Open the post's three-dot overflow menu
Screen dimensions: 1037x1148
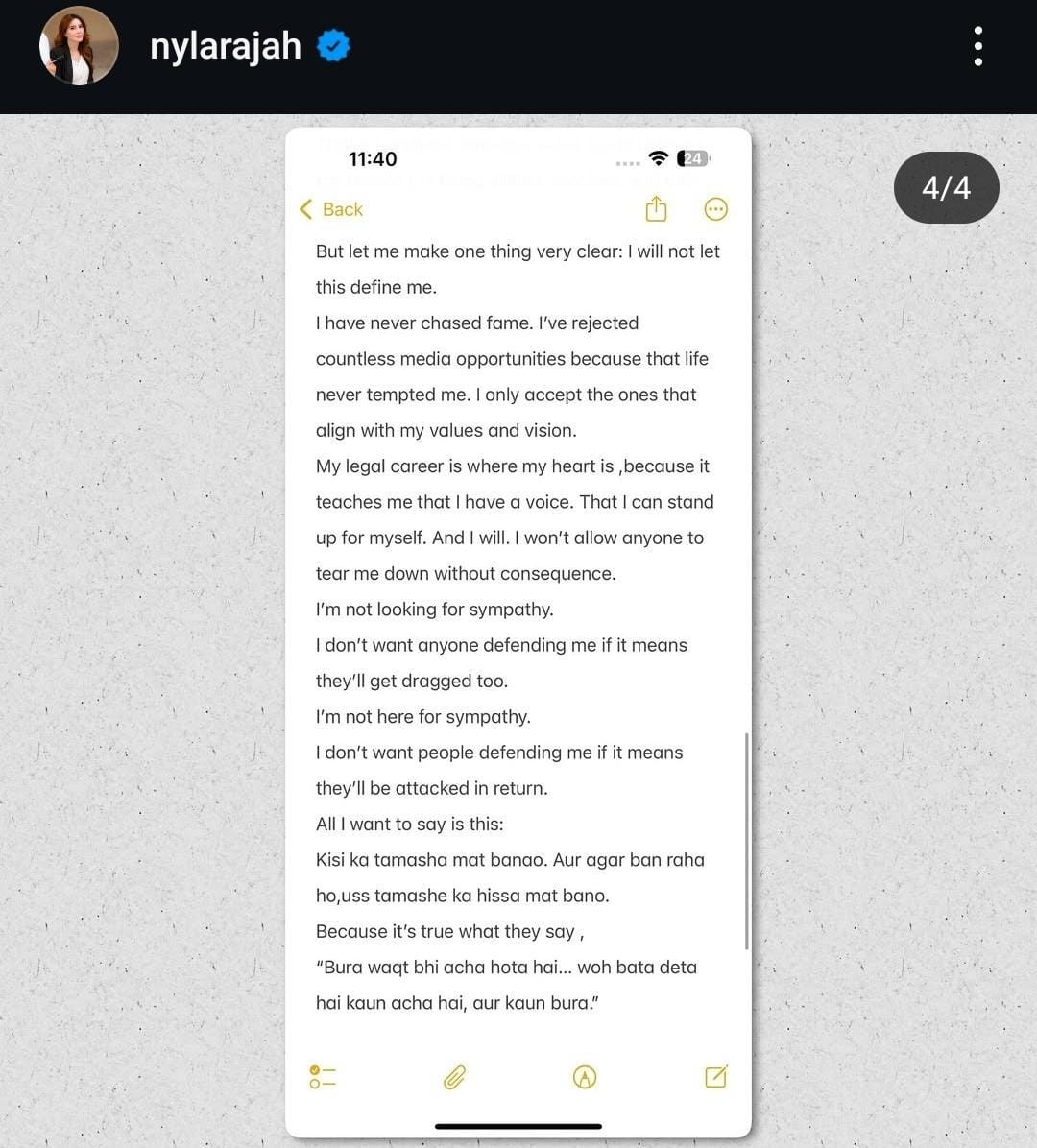(977, 46)
